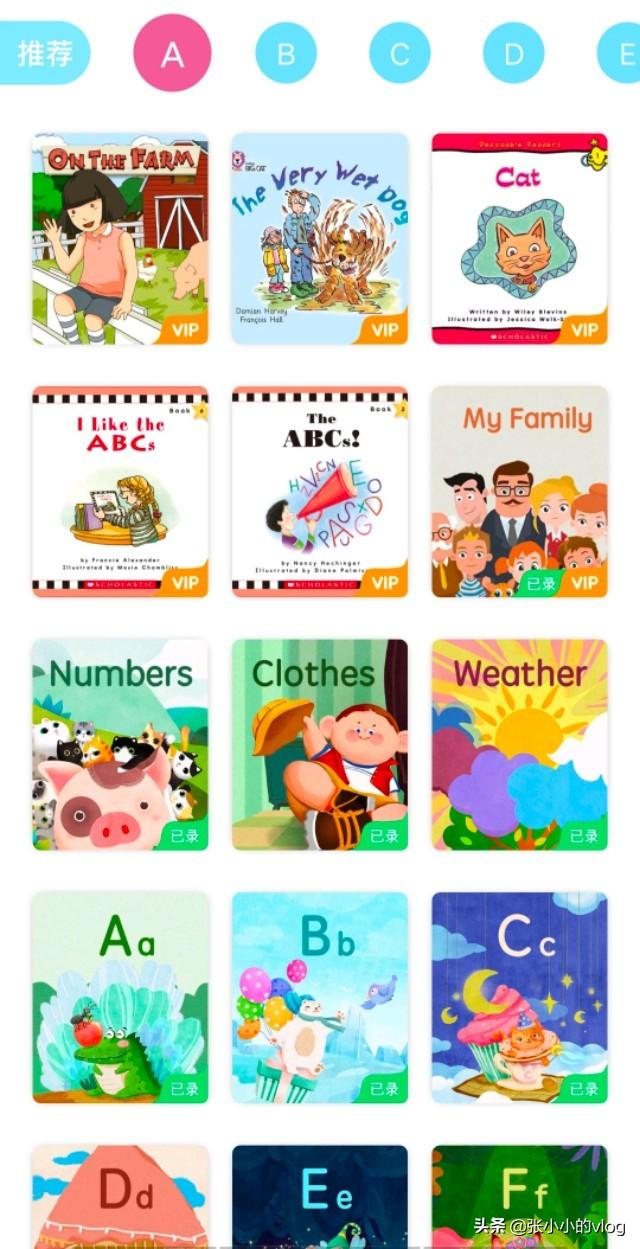Screen dimensions: 640x1249
Task: Open The Very Wet Dog book
Action: [x=320, y=239]
